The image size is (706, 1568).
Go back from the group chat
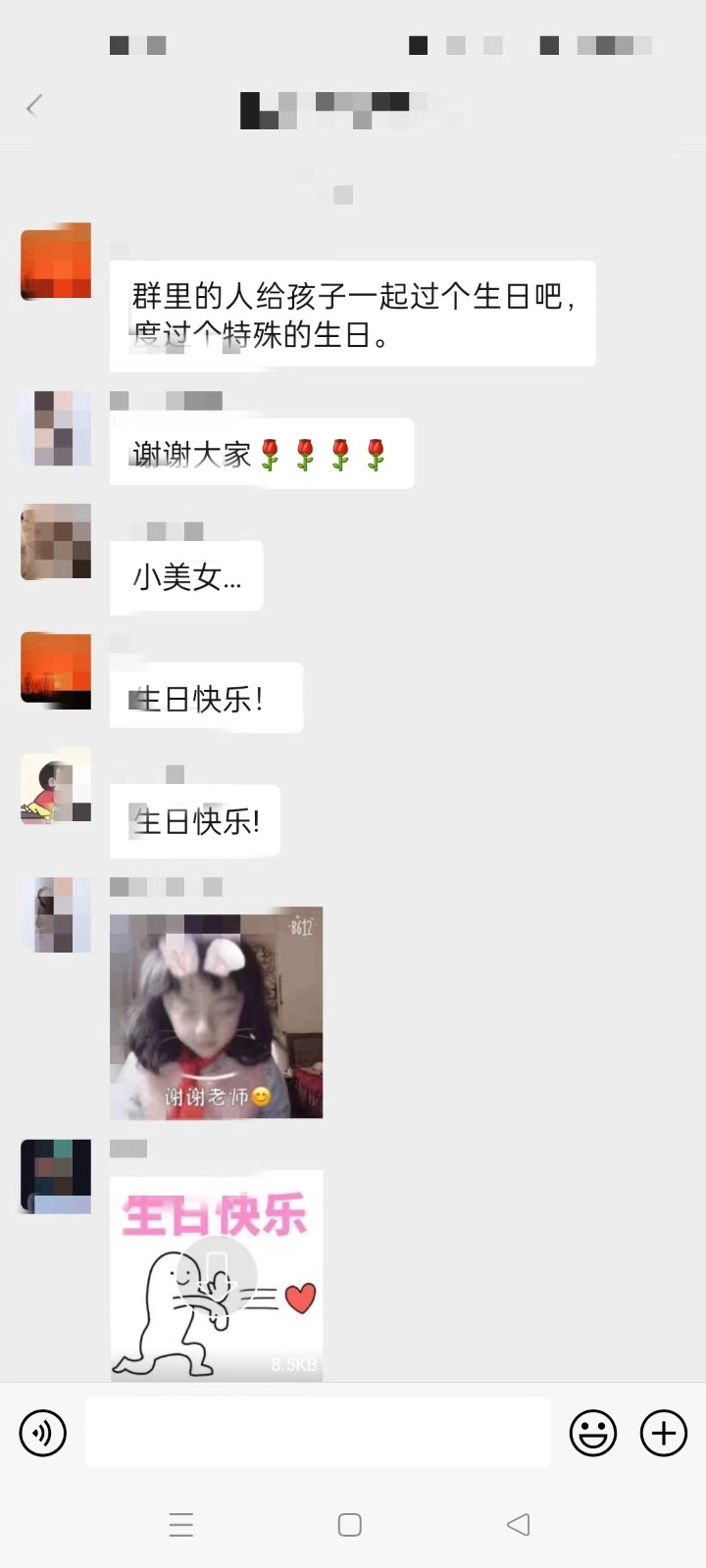[x=34, y=106]
